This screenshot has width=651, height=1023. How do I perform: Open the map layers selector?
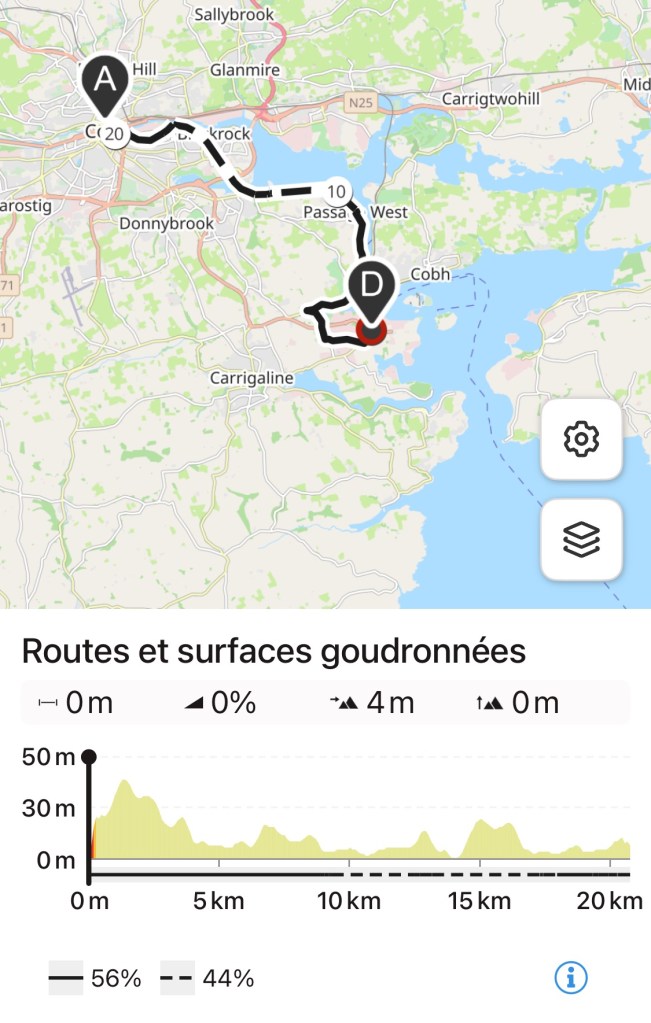click(581, 540)
